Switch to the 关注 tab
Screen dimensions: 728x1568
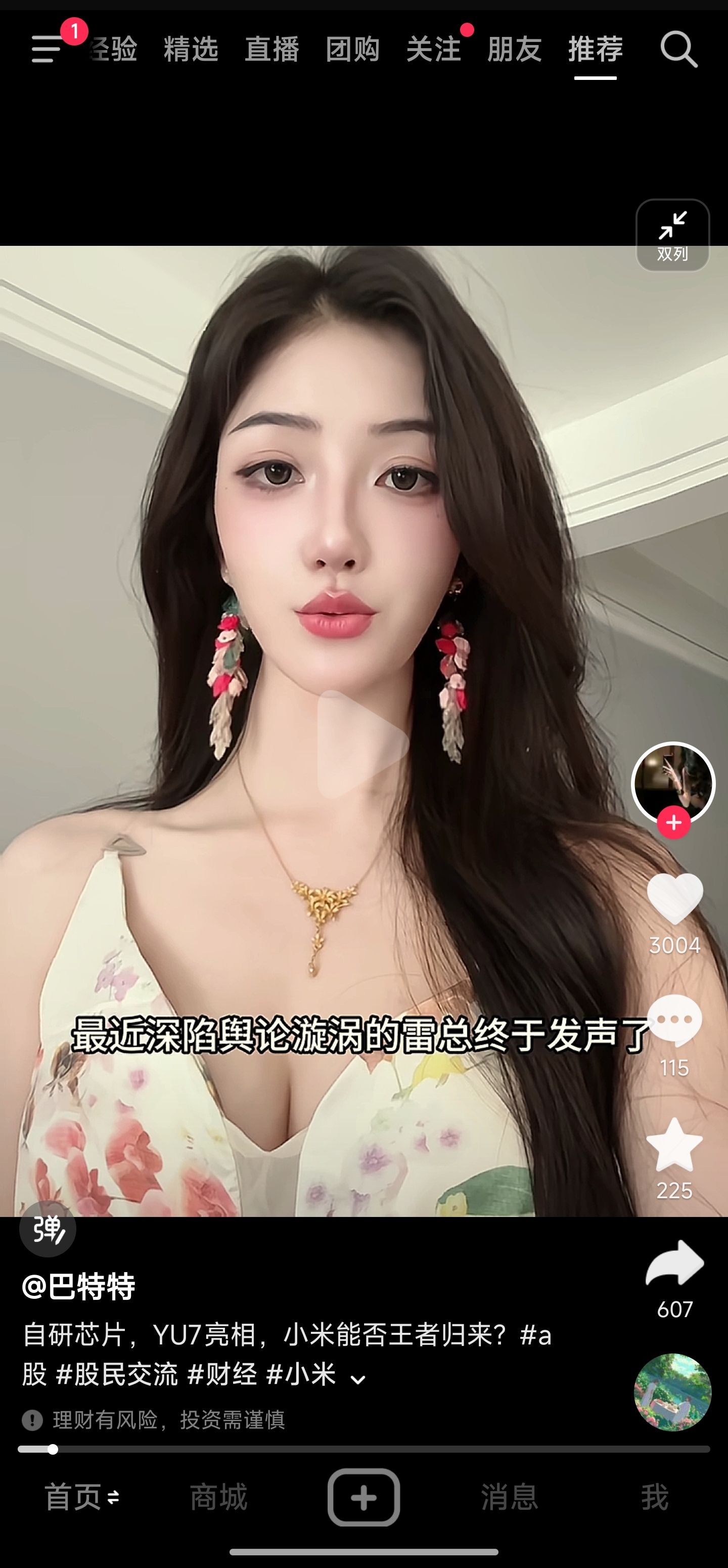[434, 49]
